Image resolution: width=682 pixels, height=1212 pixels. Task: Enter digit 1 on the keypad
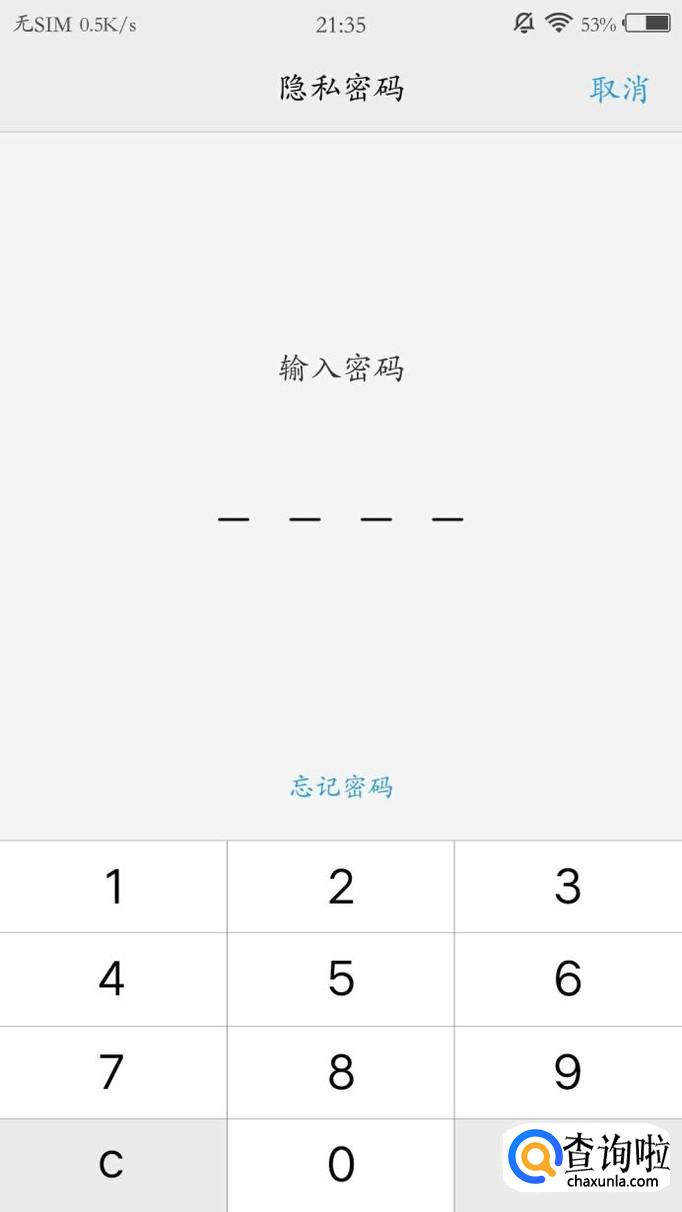click(x=113, y=887)
